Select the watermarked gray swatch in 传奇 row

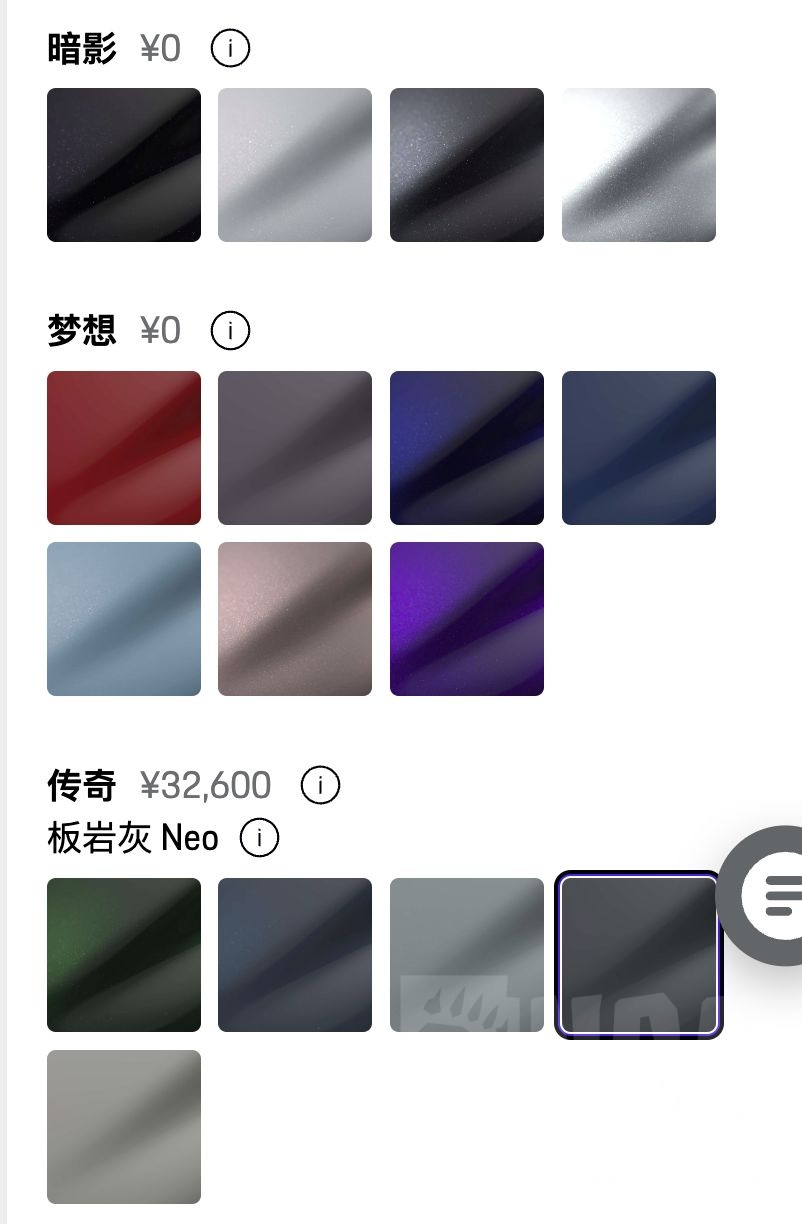click(466, 954)
